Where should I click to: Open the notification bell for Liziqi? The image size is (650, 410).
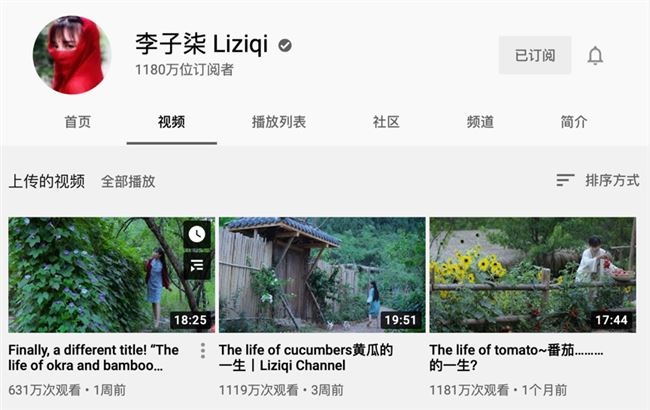coord(595,56)
